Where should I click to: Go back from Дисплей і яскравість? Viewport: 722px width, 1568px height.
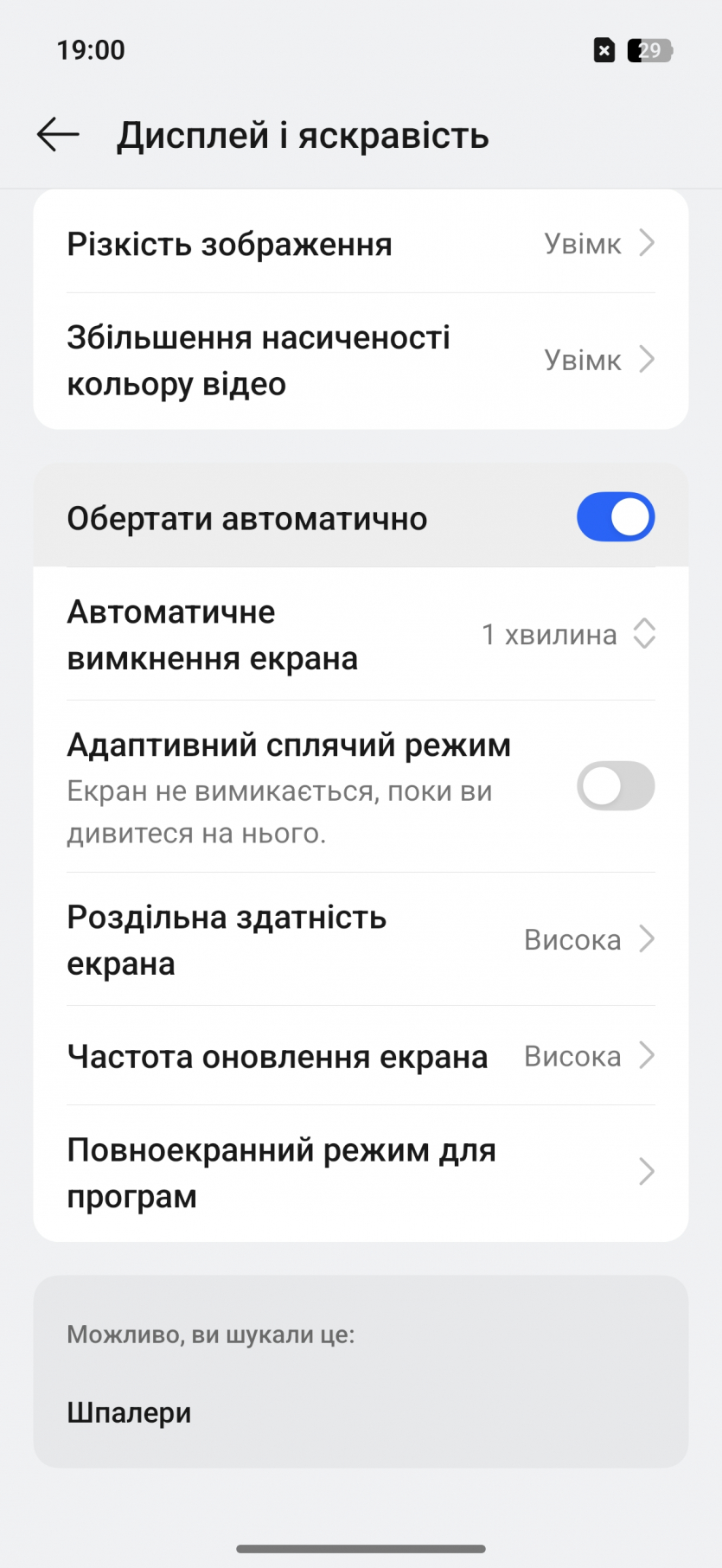[x=58, y=135]
